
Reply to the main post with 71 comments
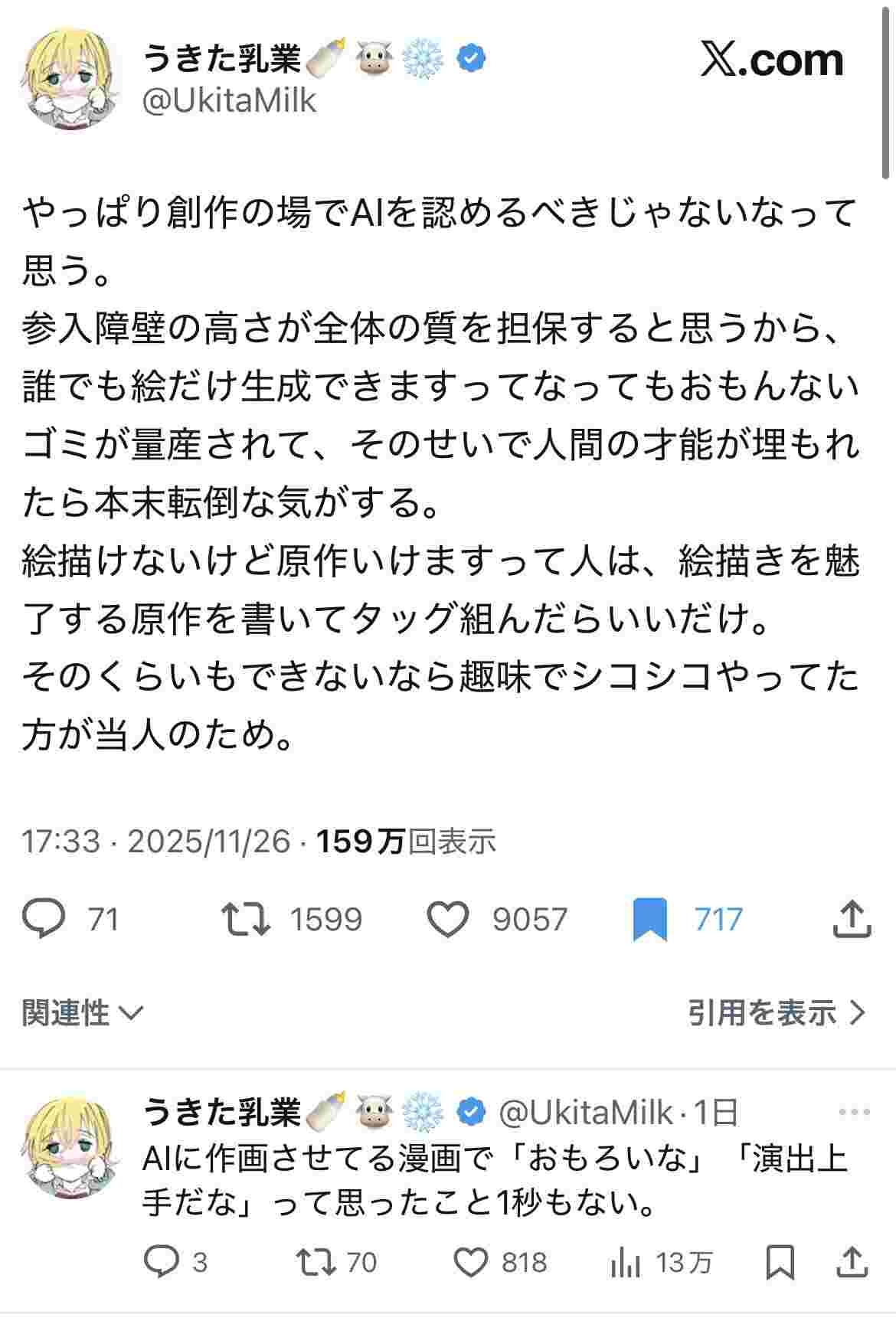pyautogui.click(x=44, y=919)
